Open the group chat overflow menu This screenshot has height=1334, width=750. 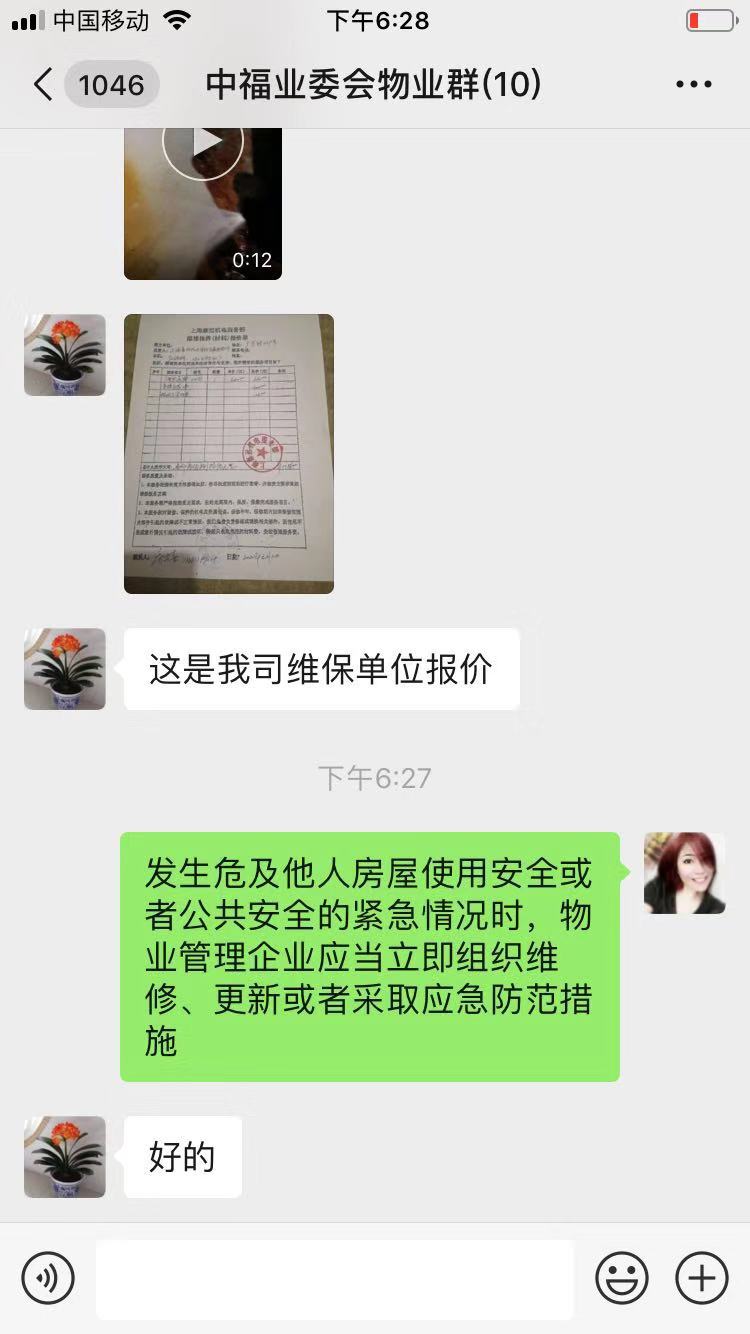pos(693,85)
